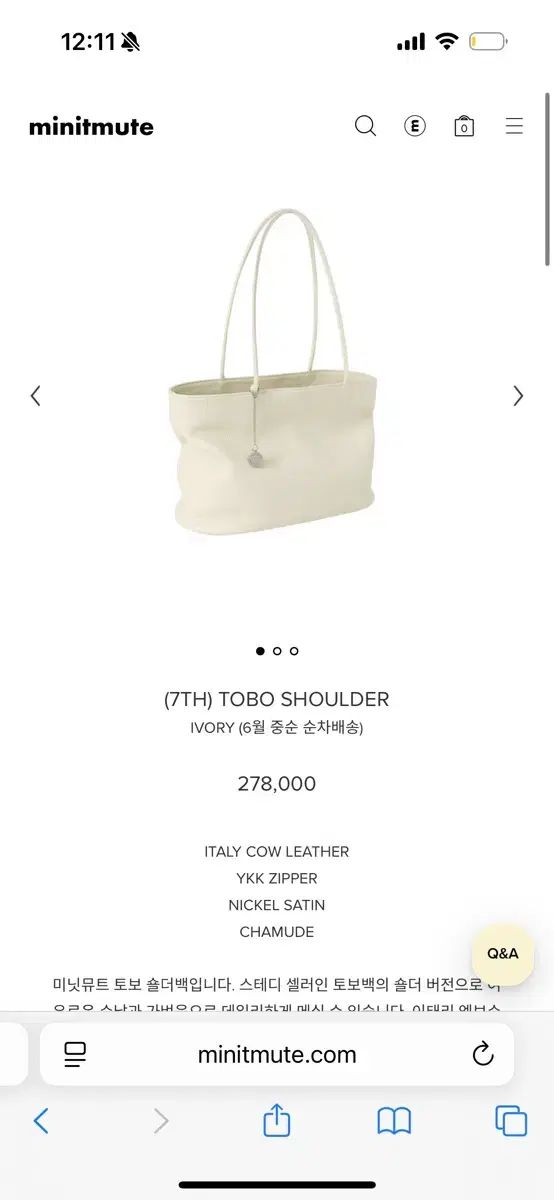Open Safari bookmarks

click(x=394, y=1121)
